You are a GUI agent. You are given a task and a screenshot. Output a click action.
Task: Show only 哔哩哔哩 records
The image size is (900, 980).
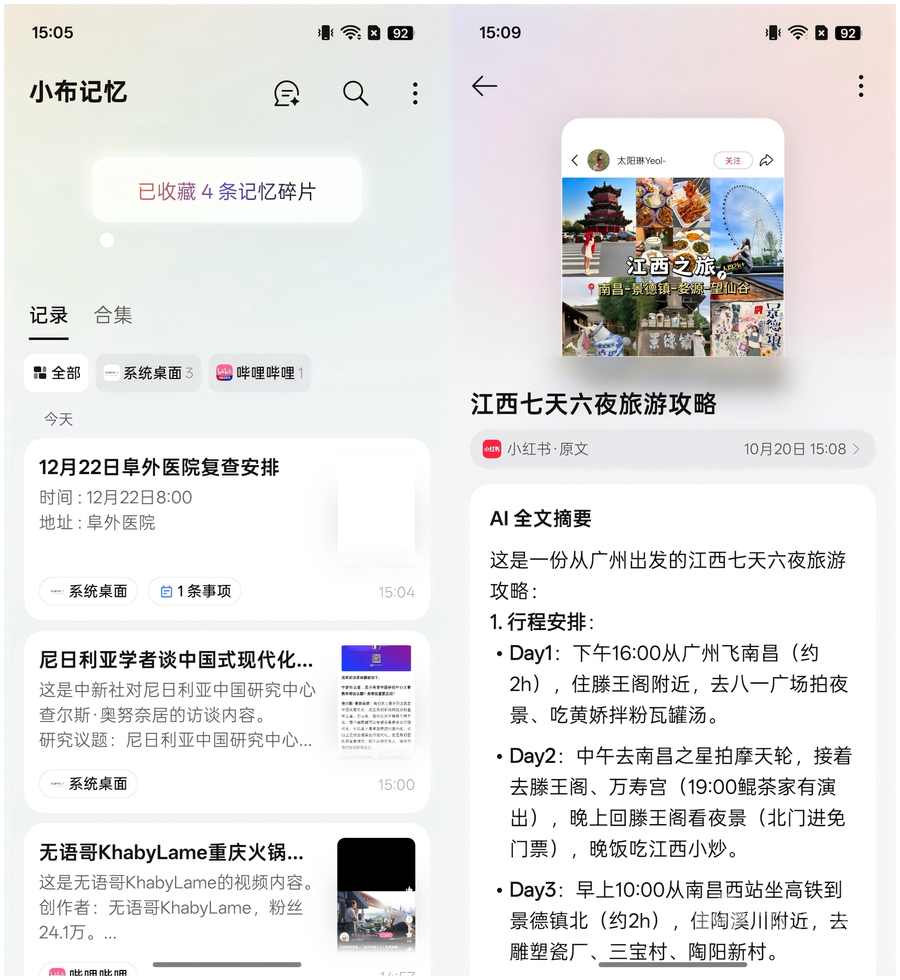(259, 373)
